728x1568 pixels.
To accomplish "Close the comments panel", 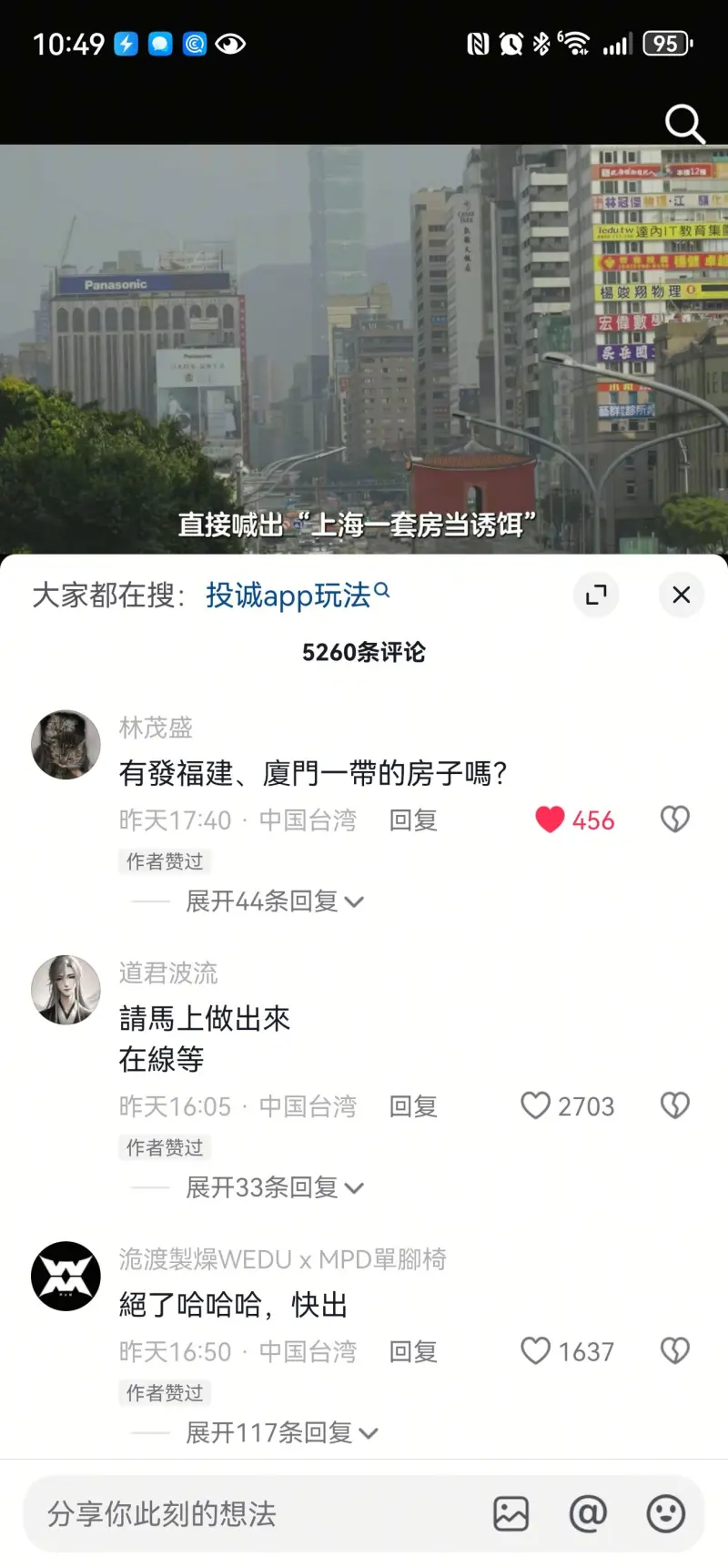I will pos(681,596).
